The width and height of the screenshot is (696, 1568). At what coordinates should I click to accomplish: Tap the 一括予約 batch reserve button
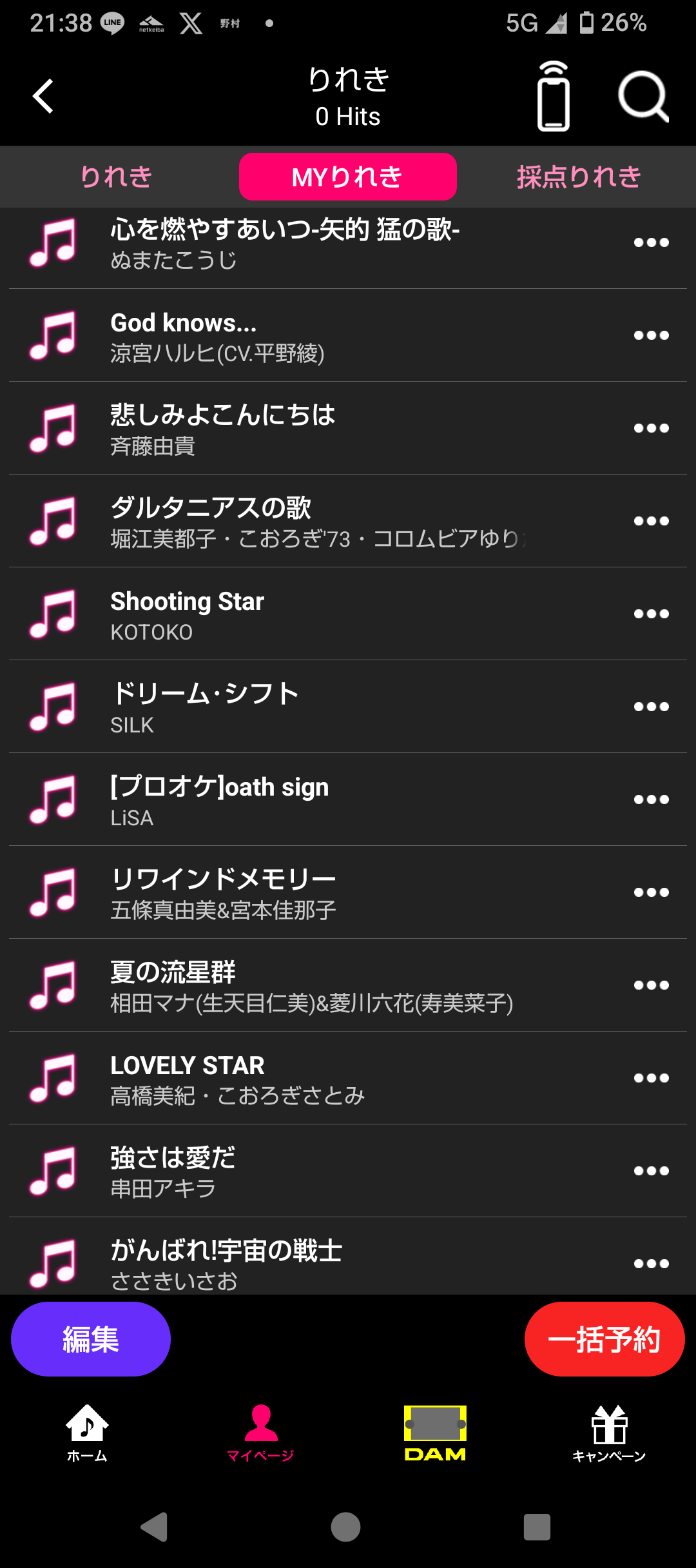604,1339
